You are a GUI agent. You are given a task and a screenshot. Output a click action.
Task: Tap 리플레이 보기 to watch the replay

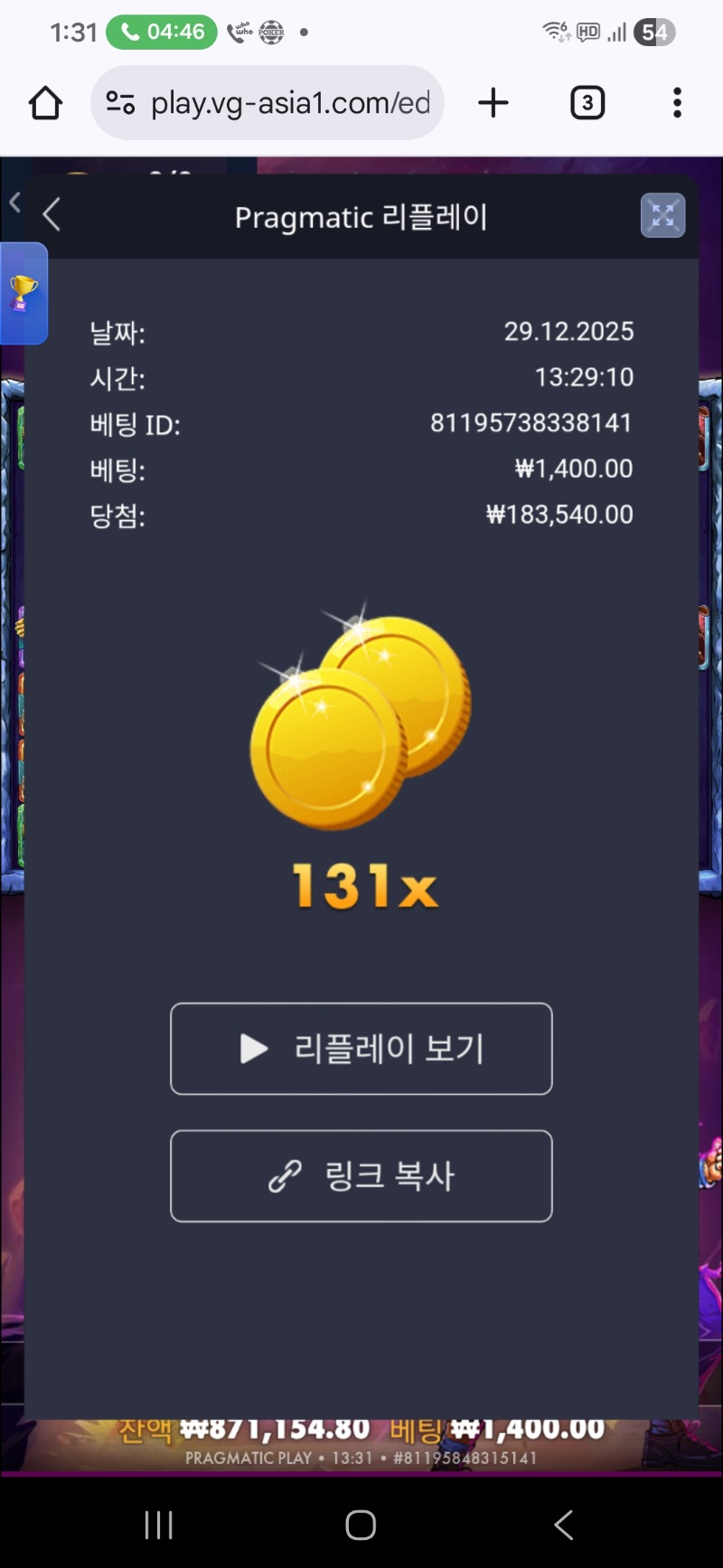point(361,1049)
